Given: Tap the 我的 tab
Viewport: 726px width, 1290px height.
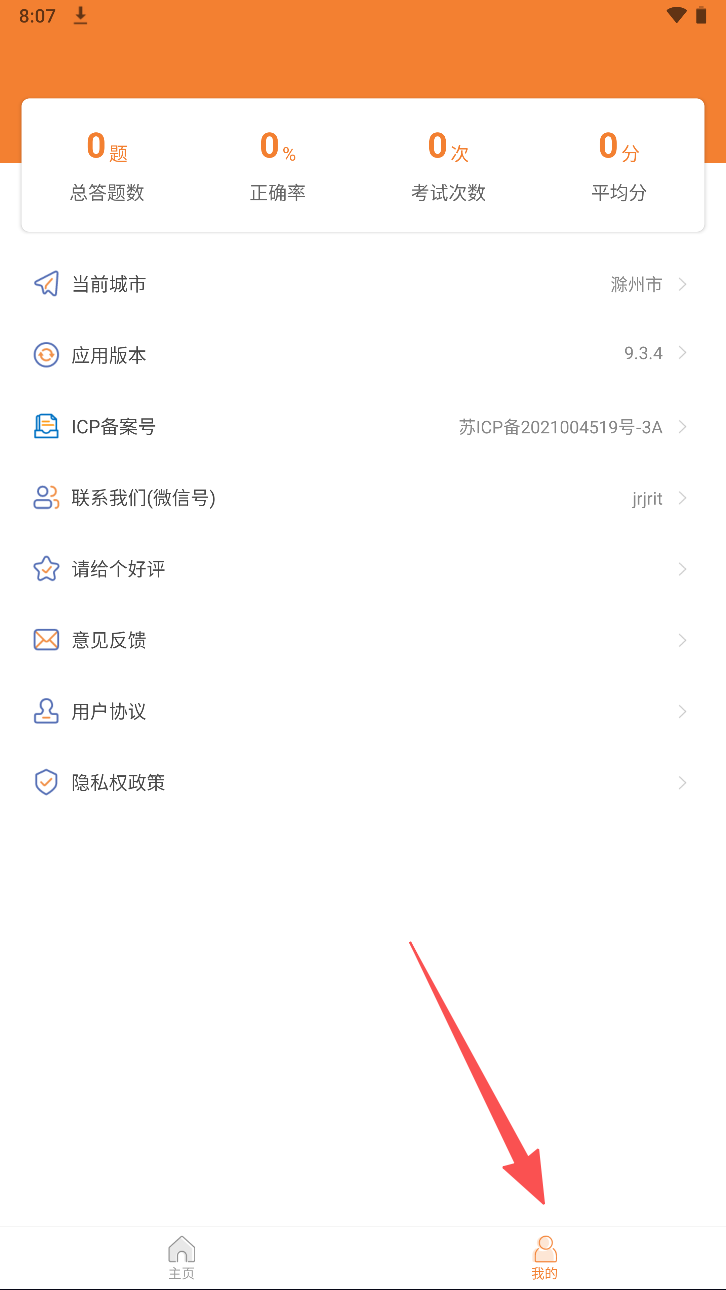Looking at the screenshot, I should 545,1258.
